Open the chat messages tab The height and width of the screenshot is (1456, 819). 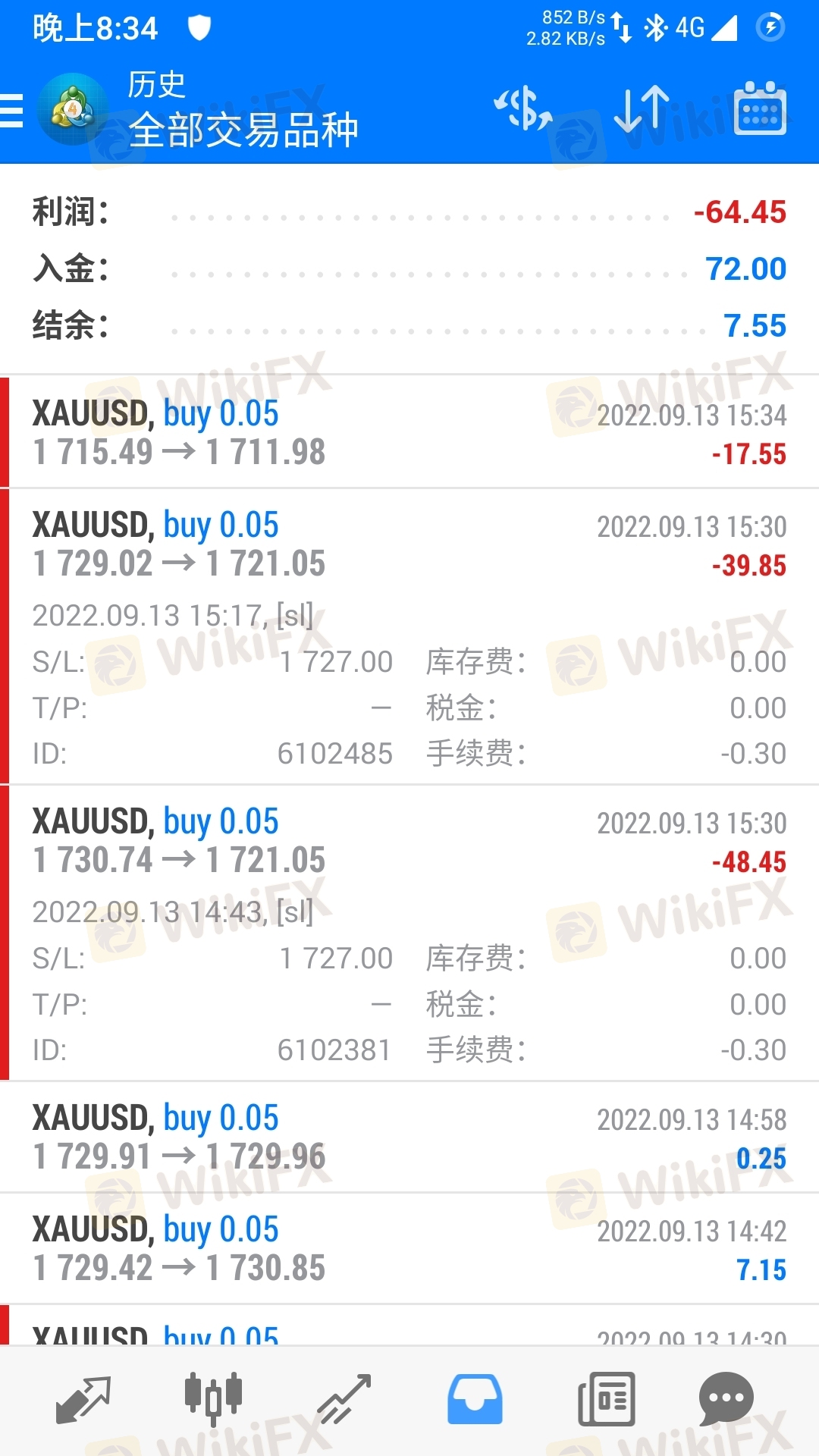click(x=726, y=1399)
